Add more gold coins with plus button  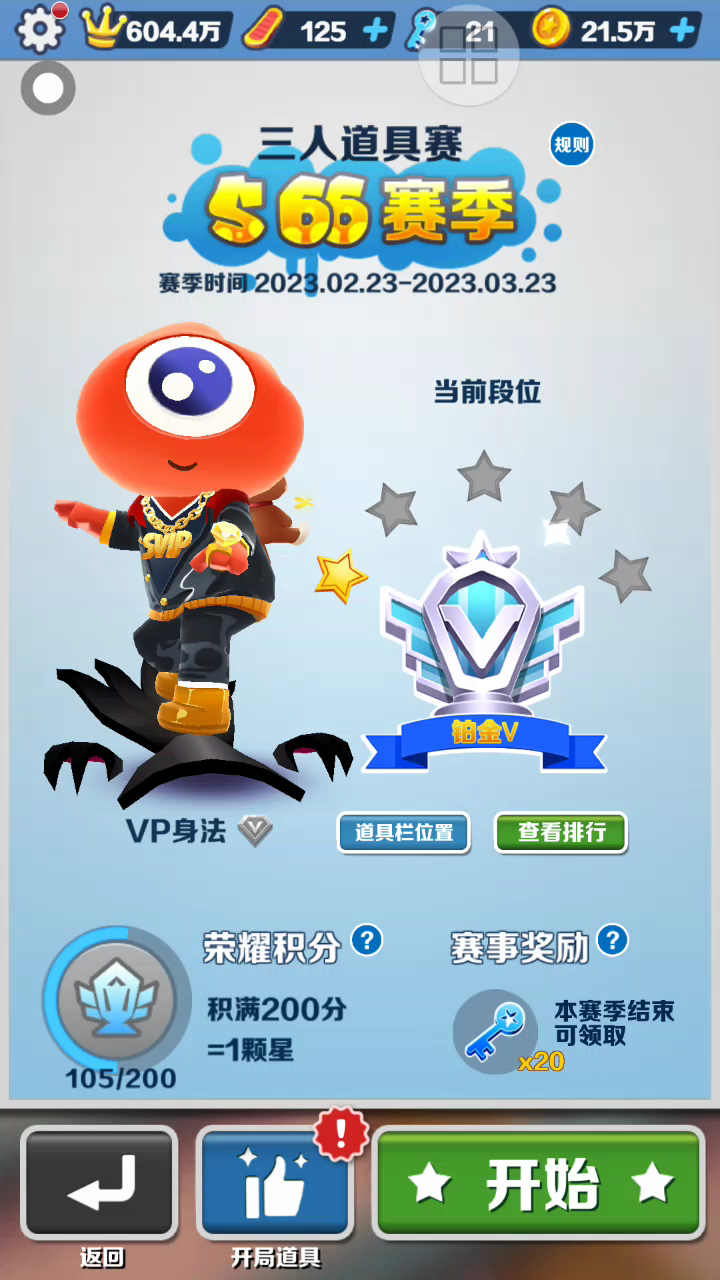[683, 31]
